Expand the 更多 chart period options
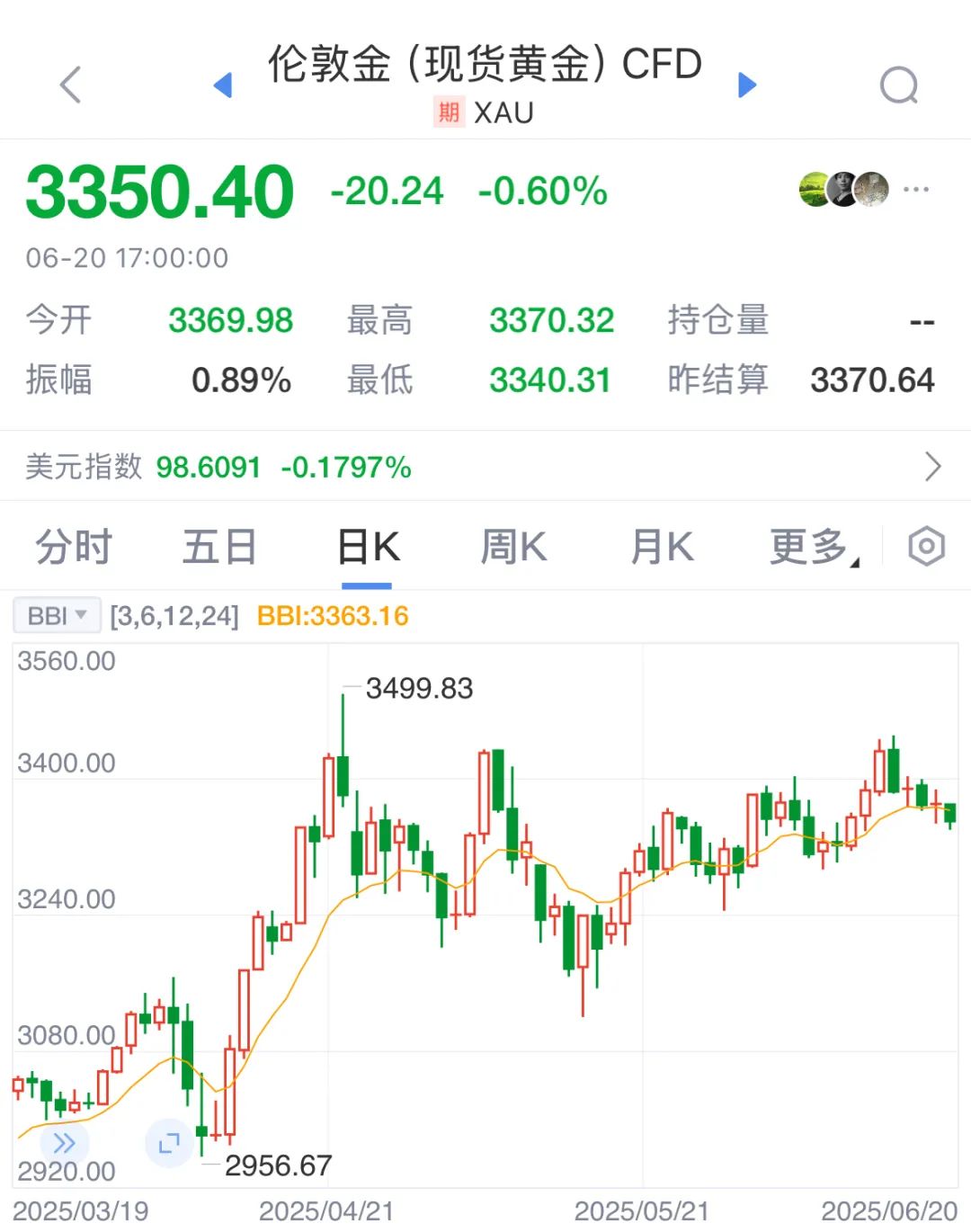The width and height of the screenshot is (971, 1232). point(813,547)
